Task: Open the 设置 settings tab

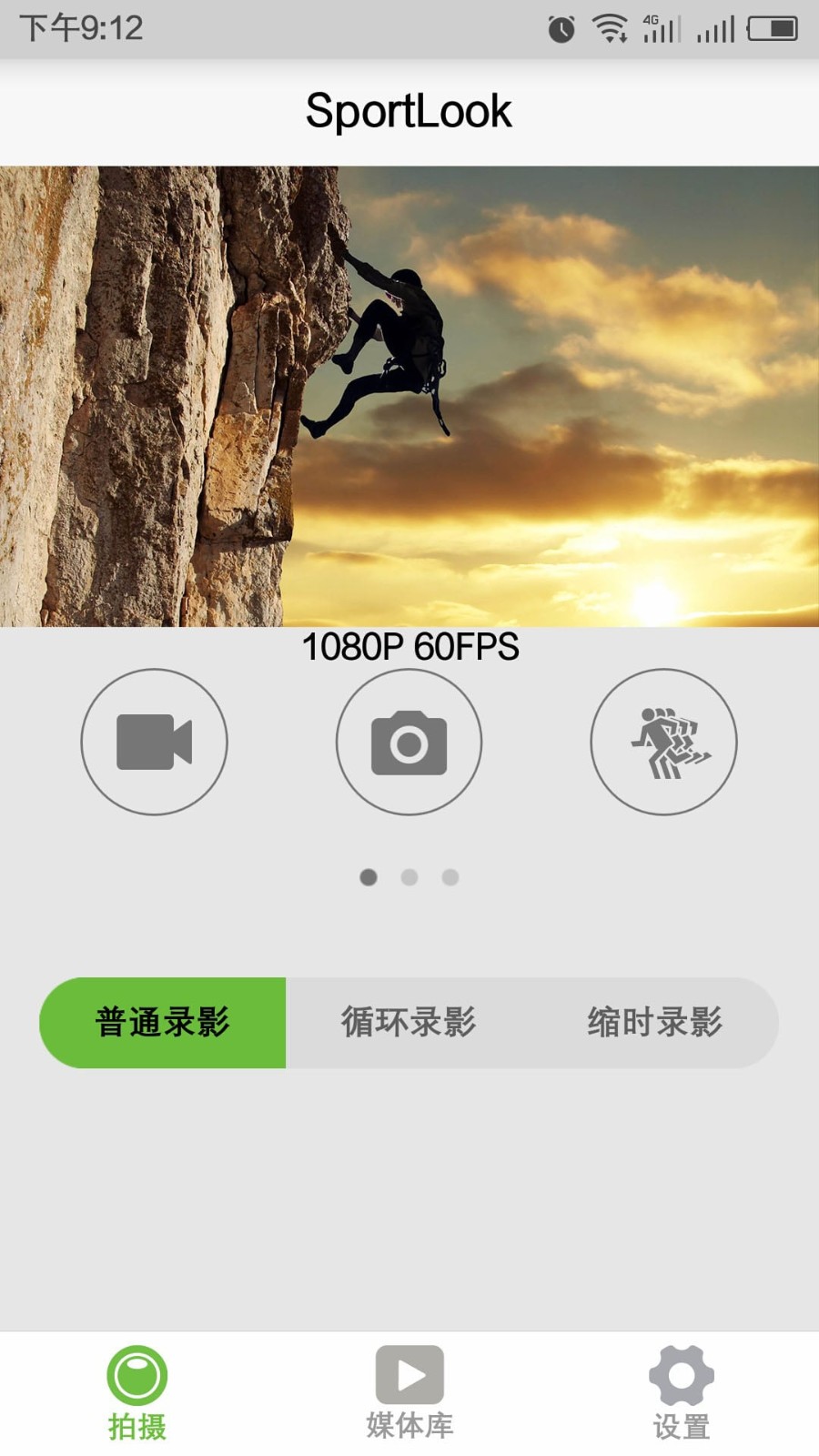Action: click(681, 1392)
